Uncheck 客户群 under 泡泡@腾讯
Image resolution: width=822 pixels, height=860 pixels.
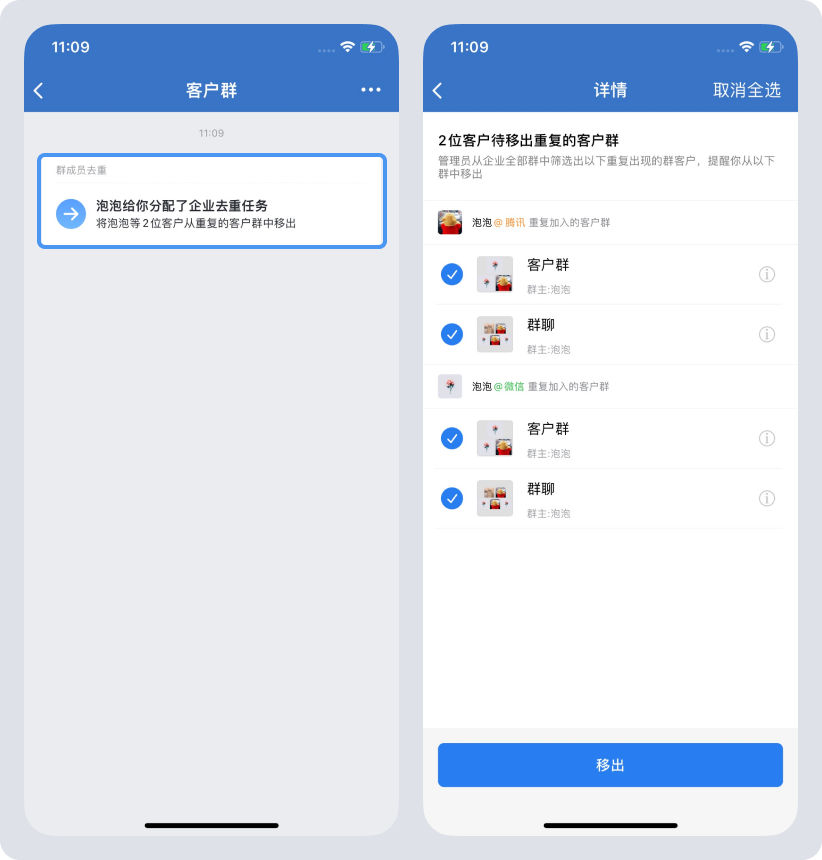pos(452,274)
